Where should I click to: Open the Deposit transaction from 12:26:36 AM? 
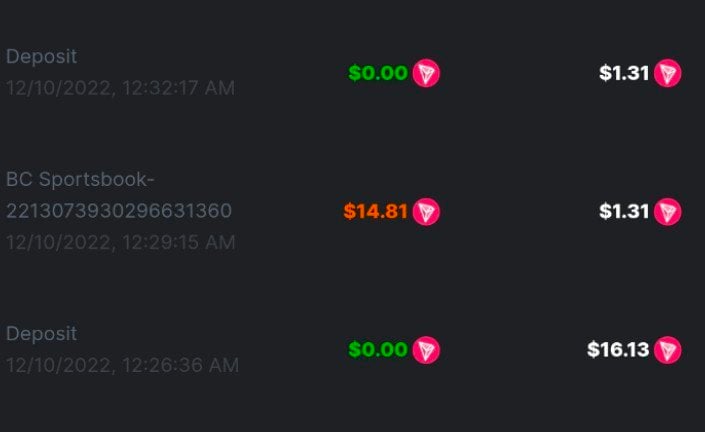(120, 349)
